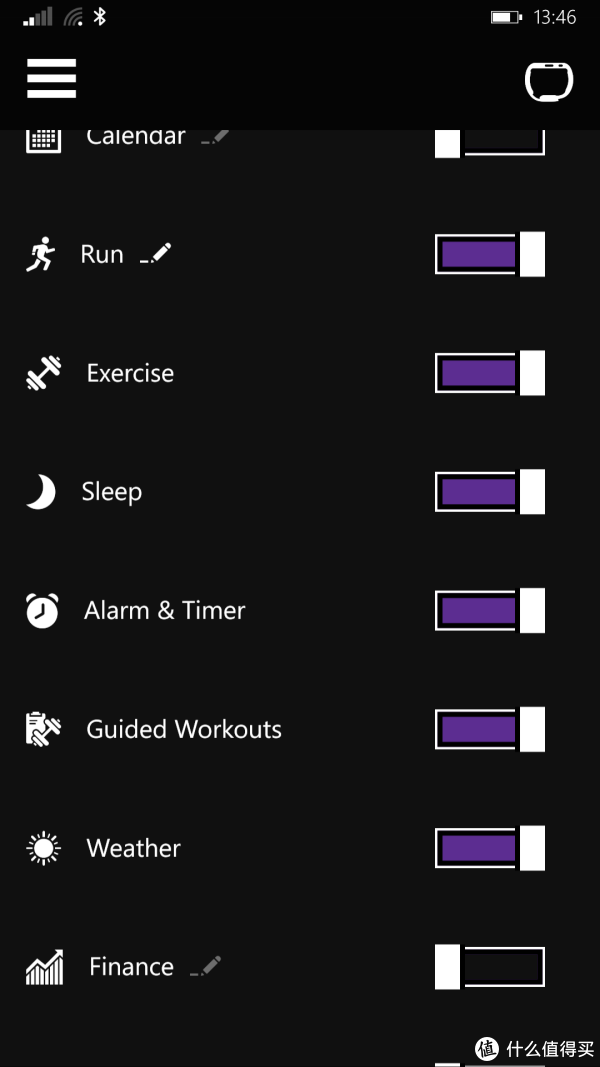Image resolution: width=600 pixels, height=1067 pixels.
Task: Open the hamburger menu
Action: (x=52, y=78)
